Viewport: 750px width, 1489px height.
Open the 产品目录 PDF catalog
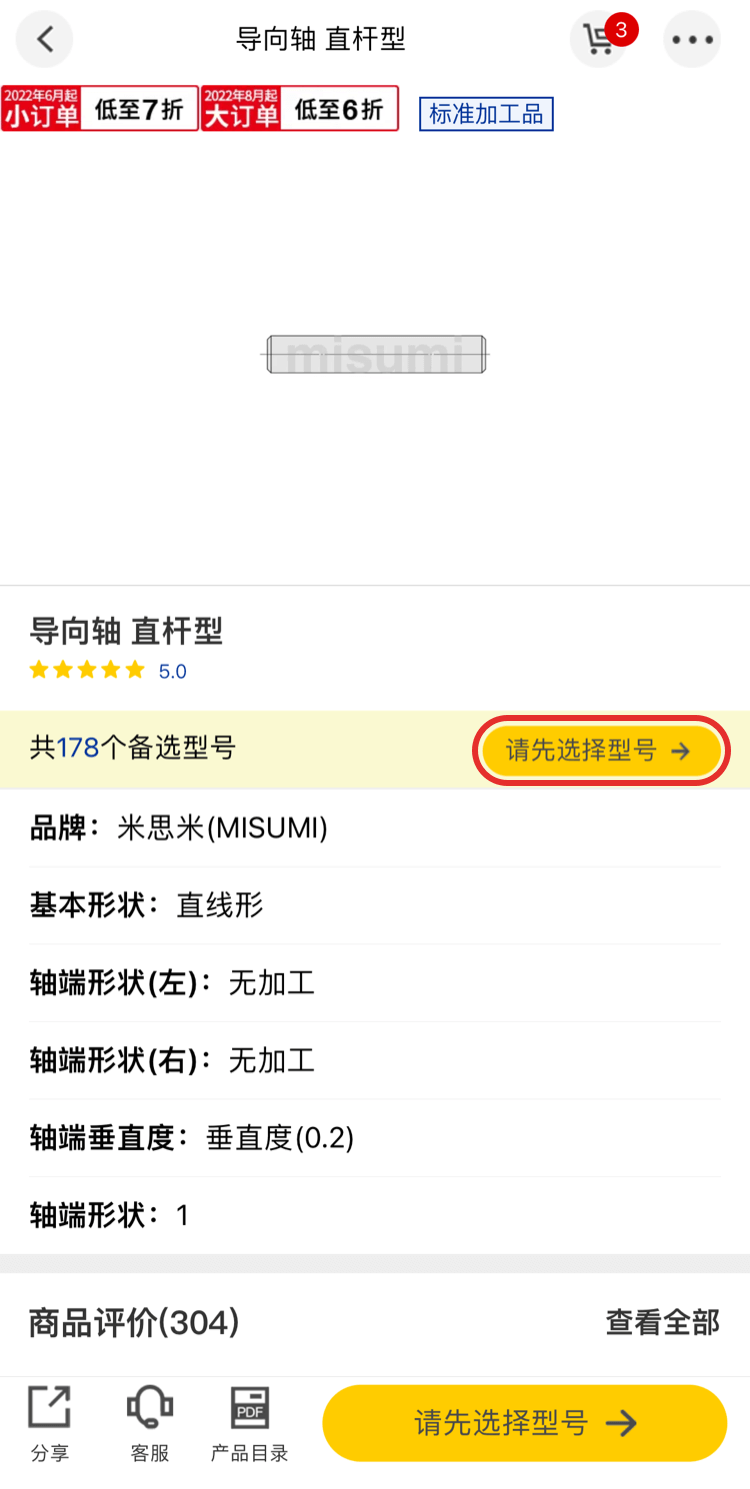pos(249,1424)
